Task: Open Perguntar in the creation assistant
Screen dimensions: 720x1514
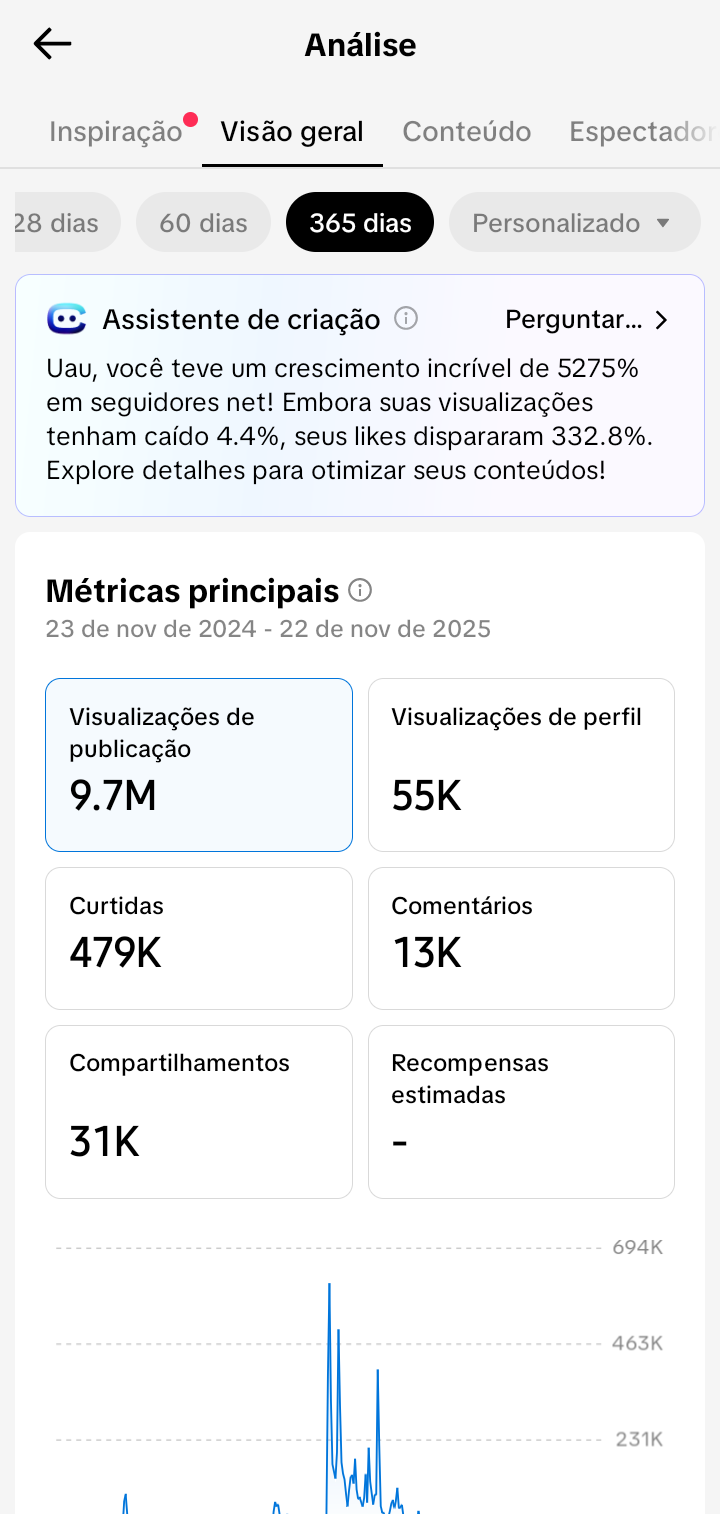Action: click(586, 320)
